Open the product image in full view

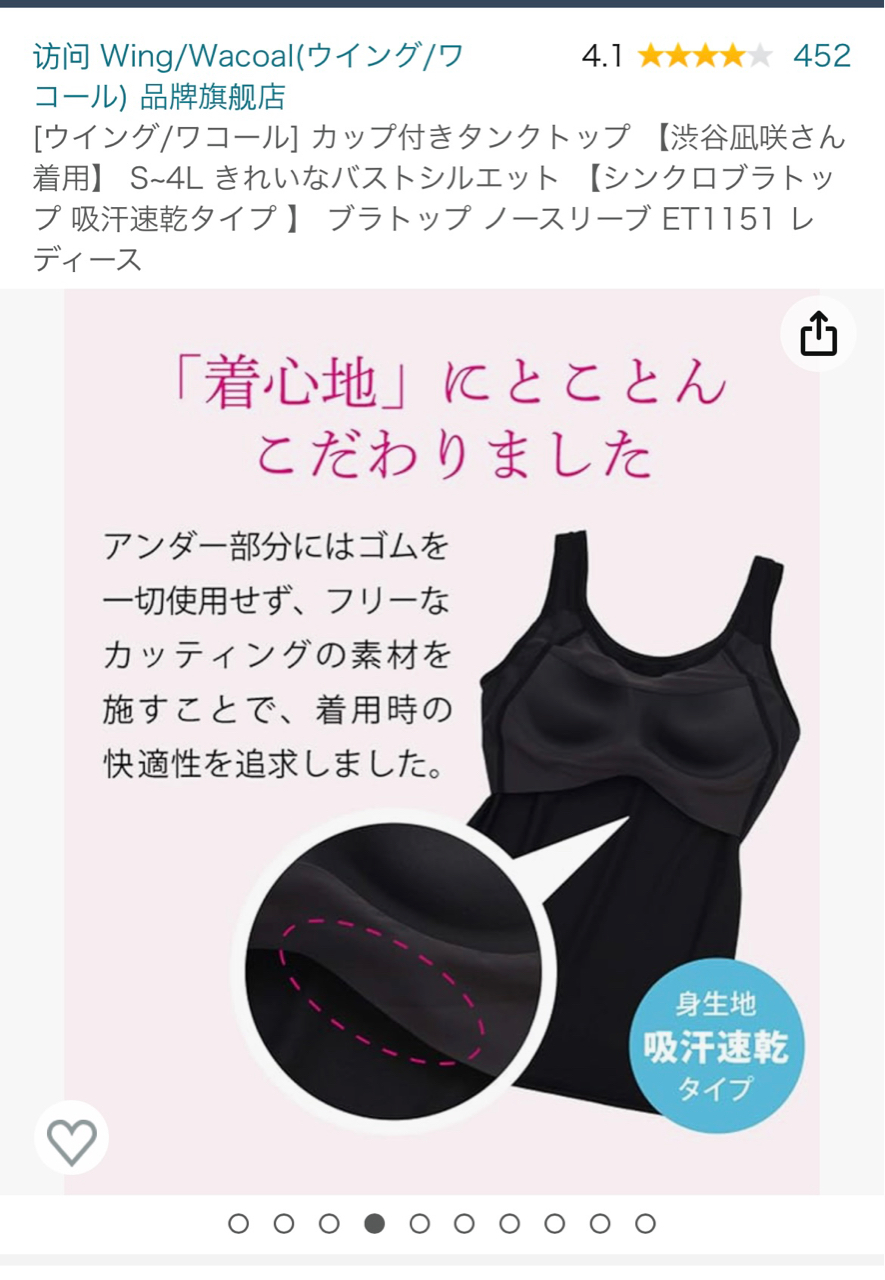point(442,740)
